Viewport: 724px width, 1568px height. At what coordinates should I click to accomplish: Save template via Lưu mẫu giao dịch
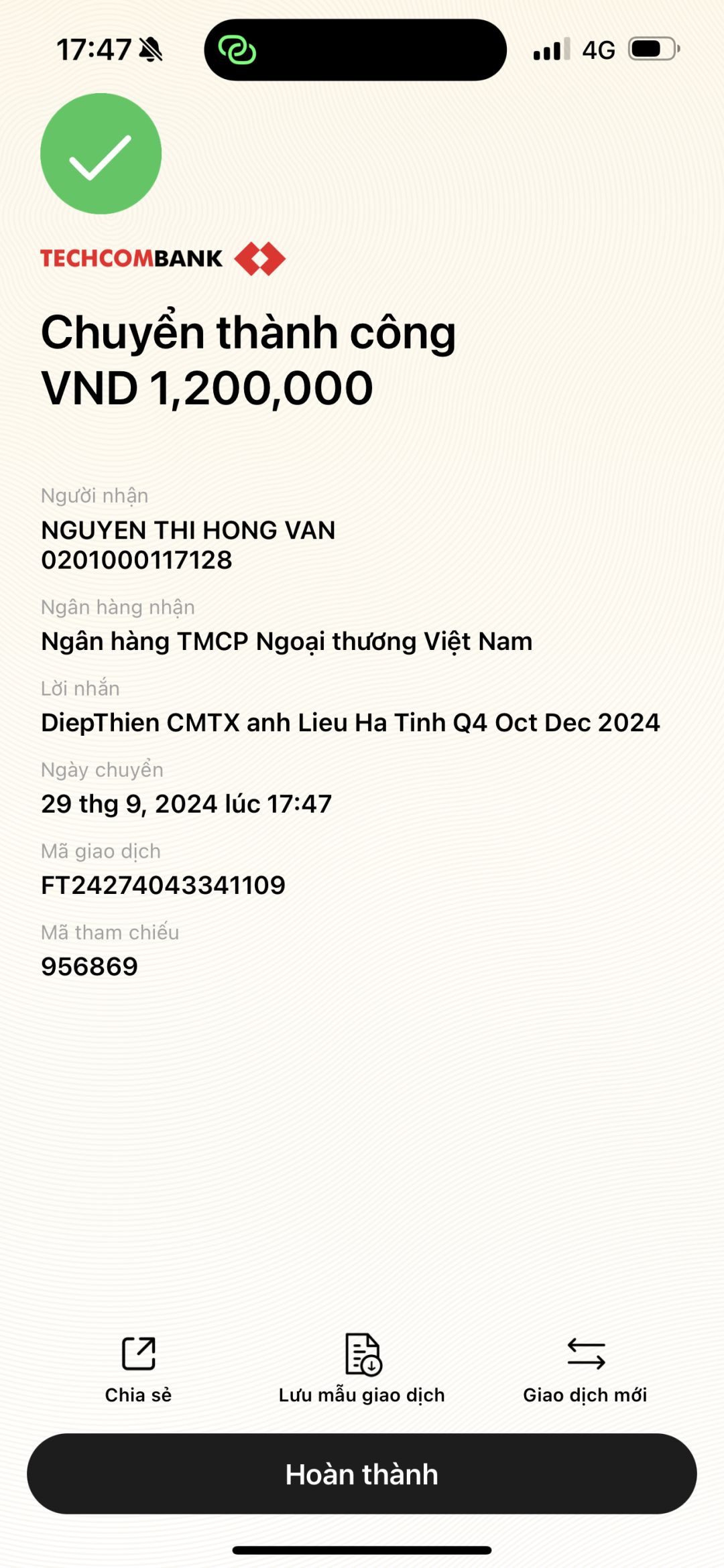click(x=362, y=1368)
